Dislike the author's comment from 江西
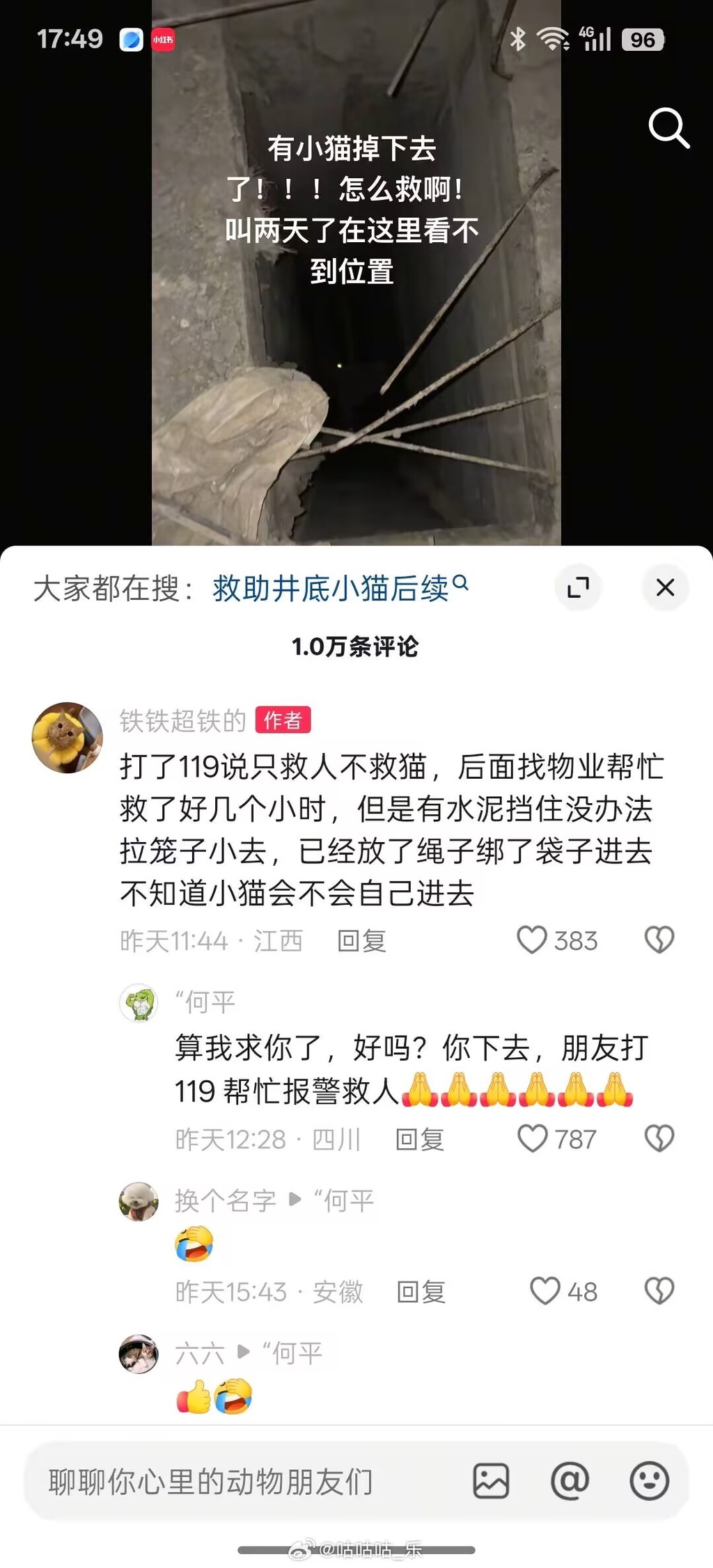Image resolution: width=713 pixels, height=1568 pixels. [659, 940]
